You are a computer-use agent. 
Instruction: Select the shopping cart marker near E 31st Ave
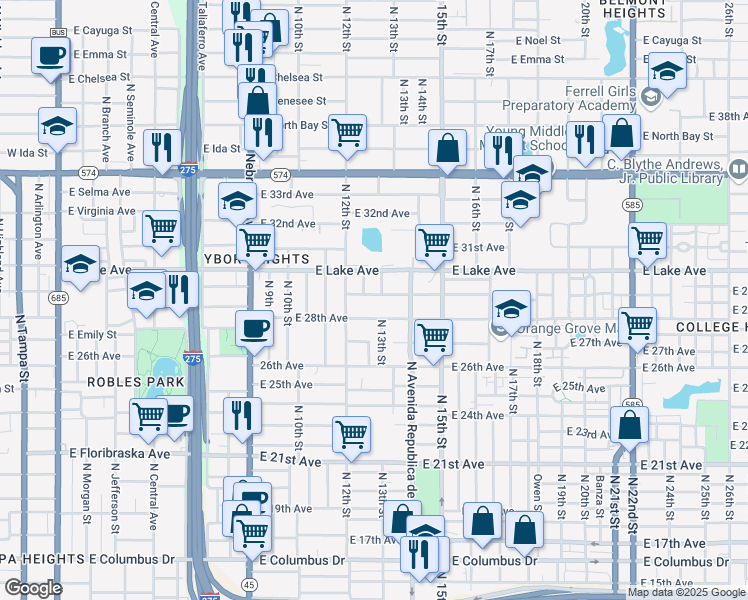[434, 242]
